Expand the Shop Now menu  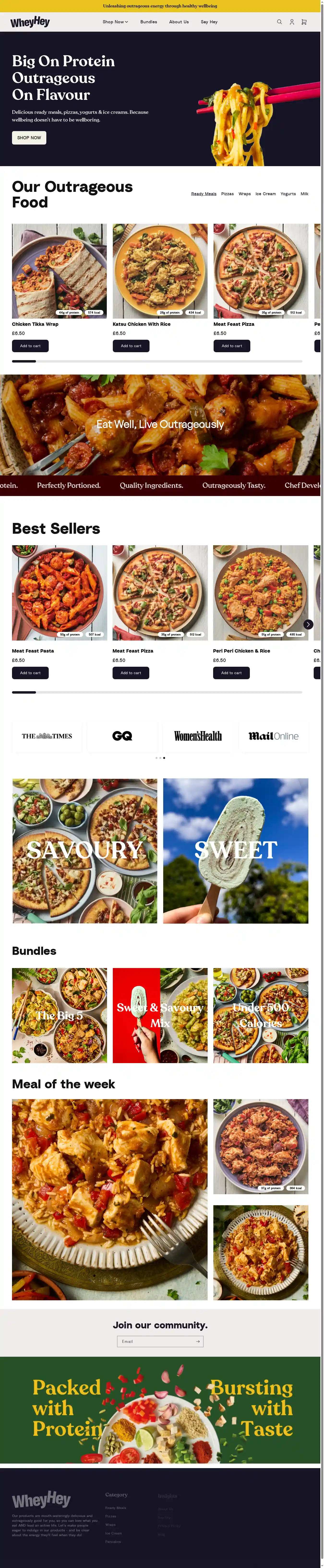coord(115,22)
